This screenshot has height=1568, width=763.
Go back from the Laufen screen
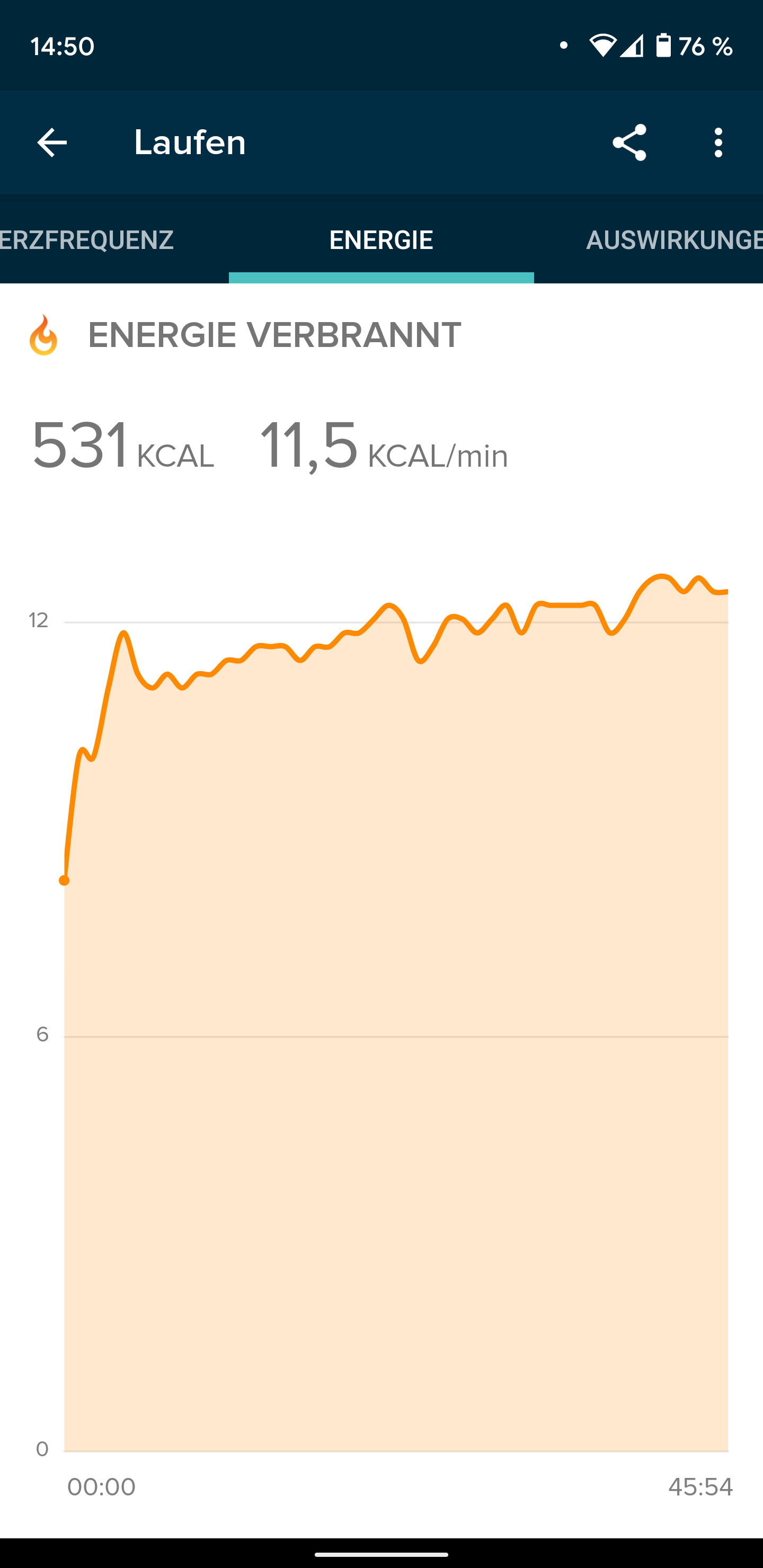pyautogui.click(x=52, y=143)
